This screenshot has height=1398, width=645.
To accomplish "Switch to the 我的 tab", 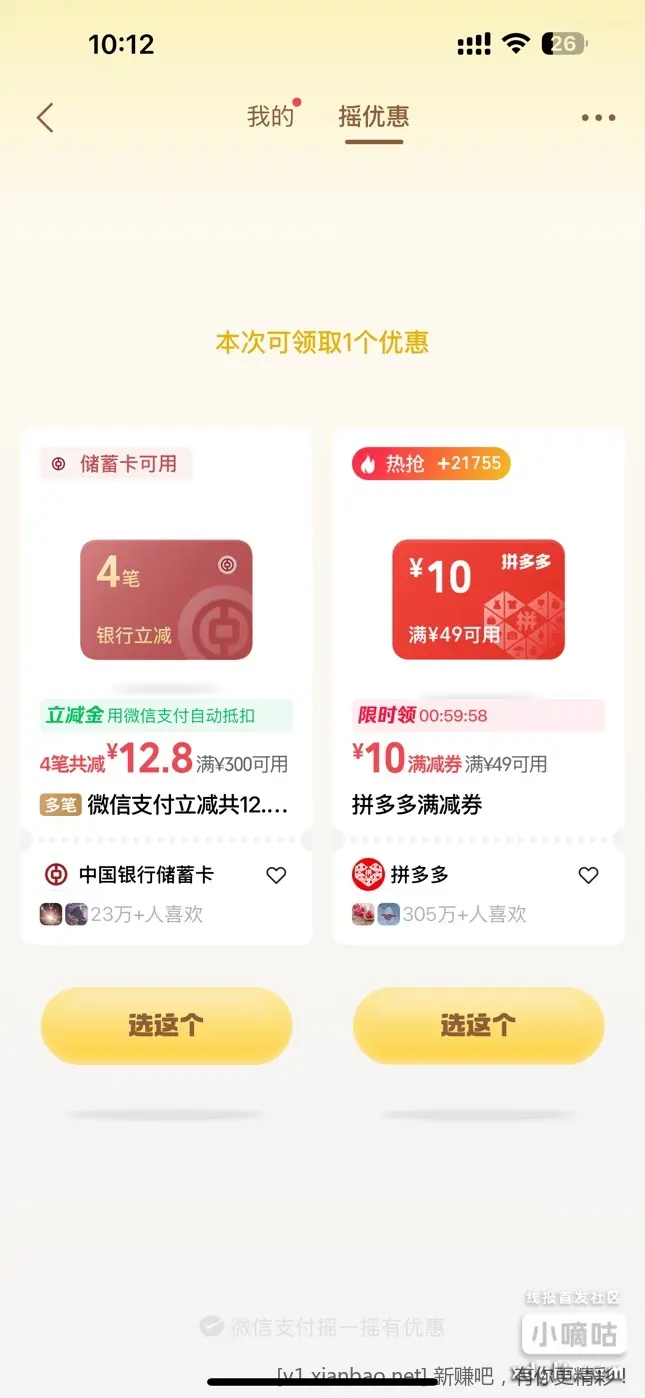I will point(271,117).
